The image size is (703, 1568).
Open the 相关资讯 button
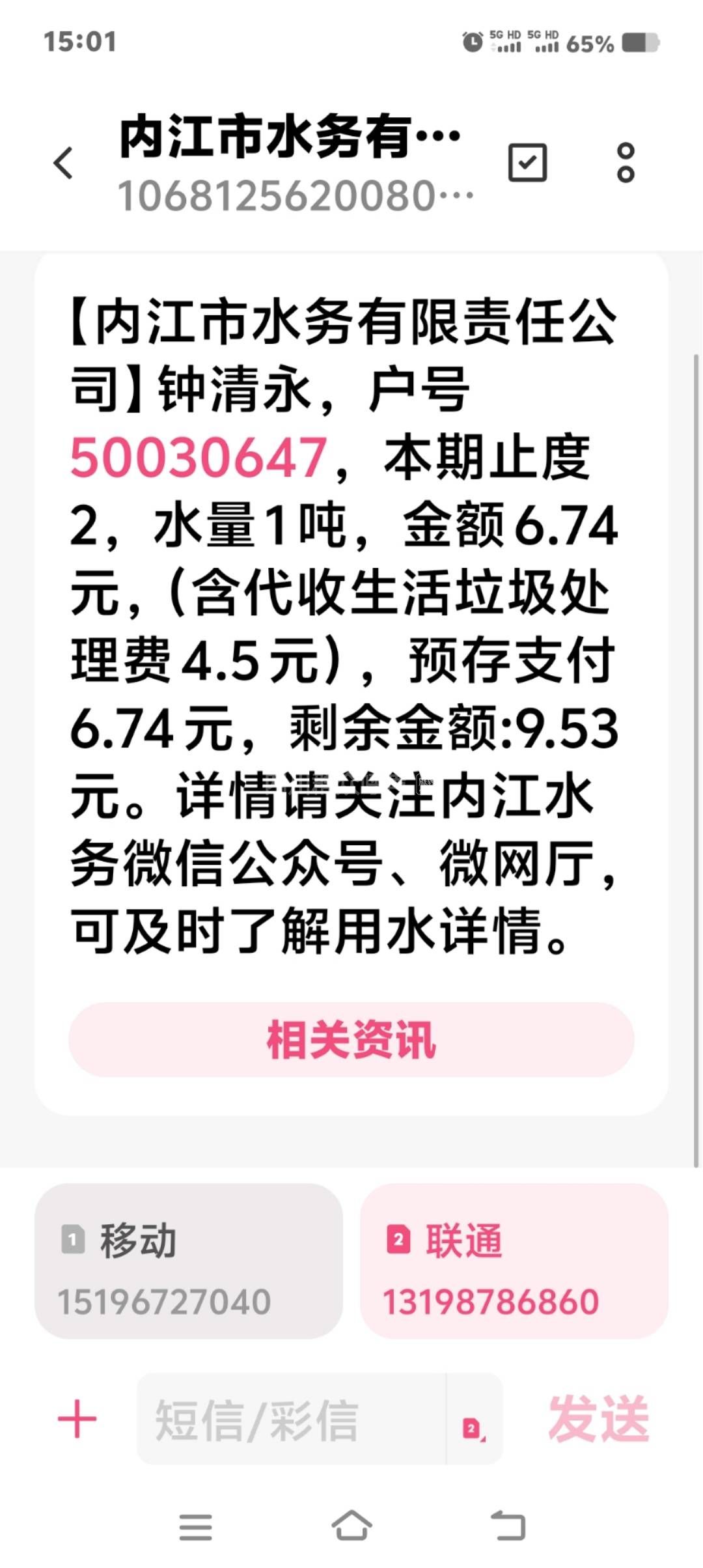[351, 1040]
